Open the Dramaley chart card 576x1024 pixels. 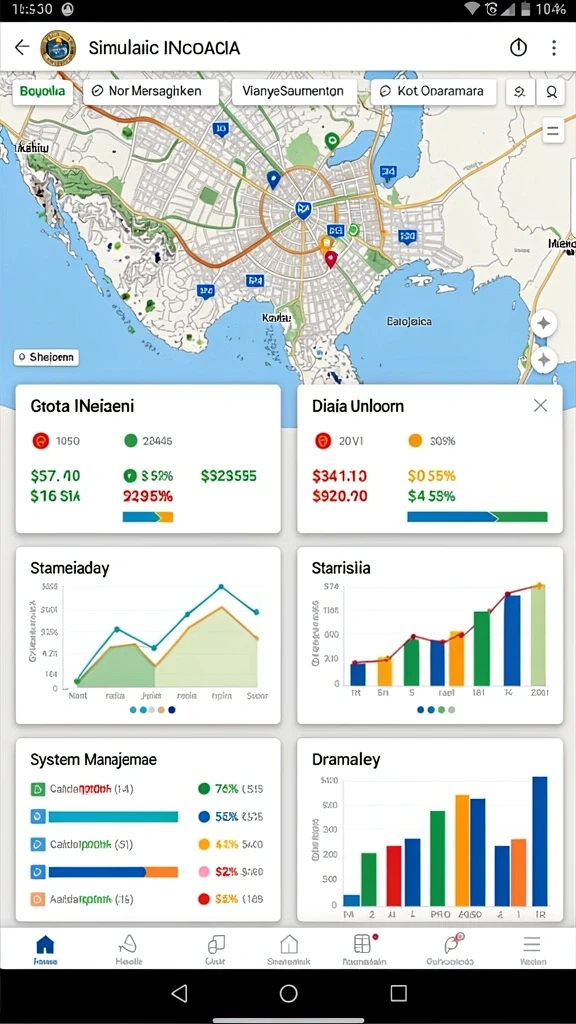(430, 829)
